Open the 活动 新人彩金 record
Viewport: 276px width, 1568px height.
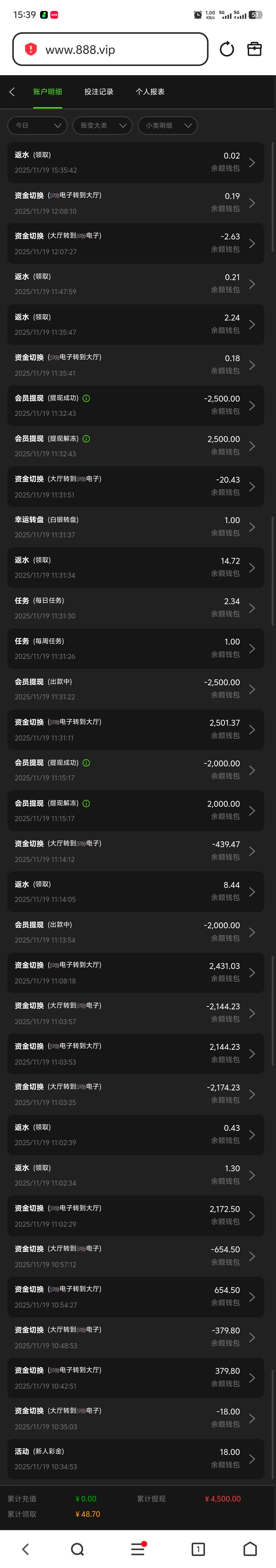[135, 1459]
